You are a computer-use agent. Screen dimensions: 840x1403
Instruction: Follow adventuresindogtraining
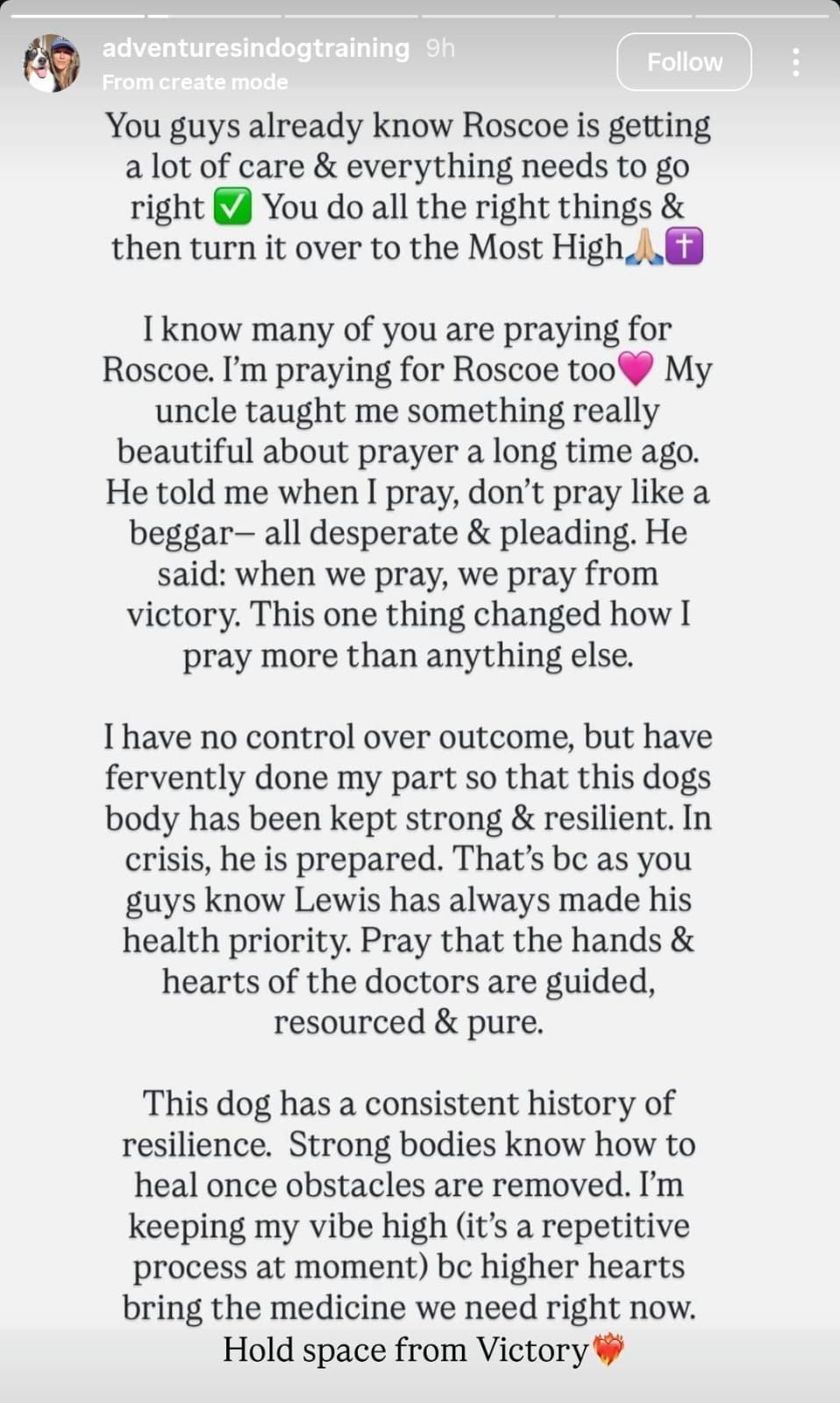click(684, 62)
